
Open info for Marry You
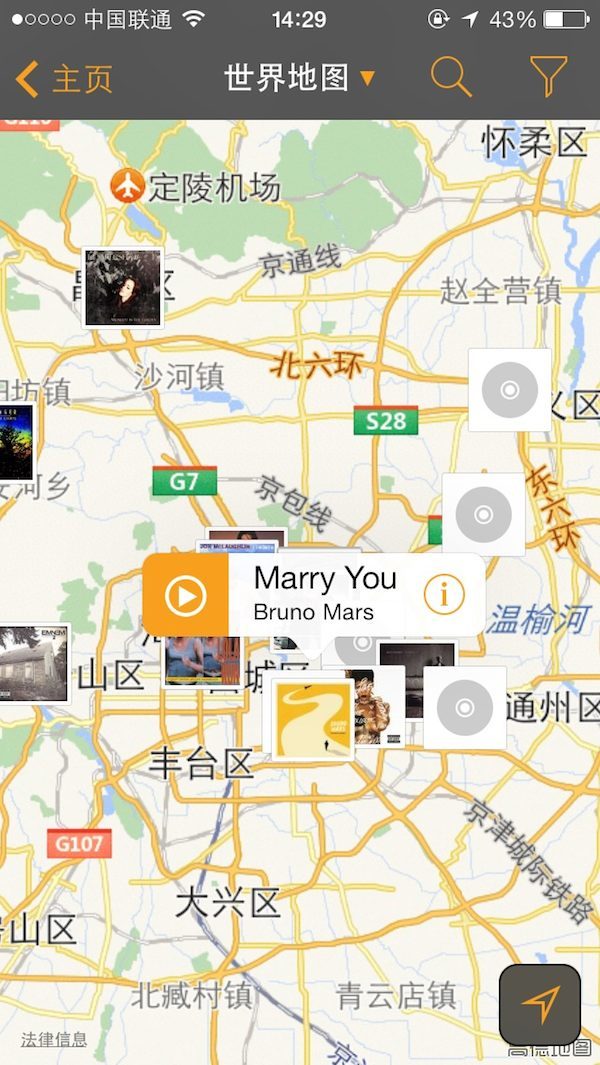[x=444, y=595]
